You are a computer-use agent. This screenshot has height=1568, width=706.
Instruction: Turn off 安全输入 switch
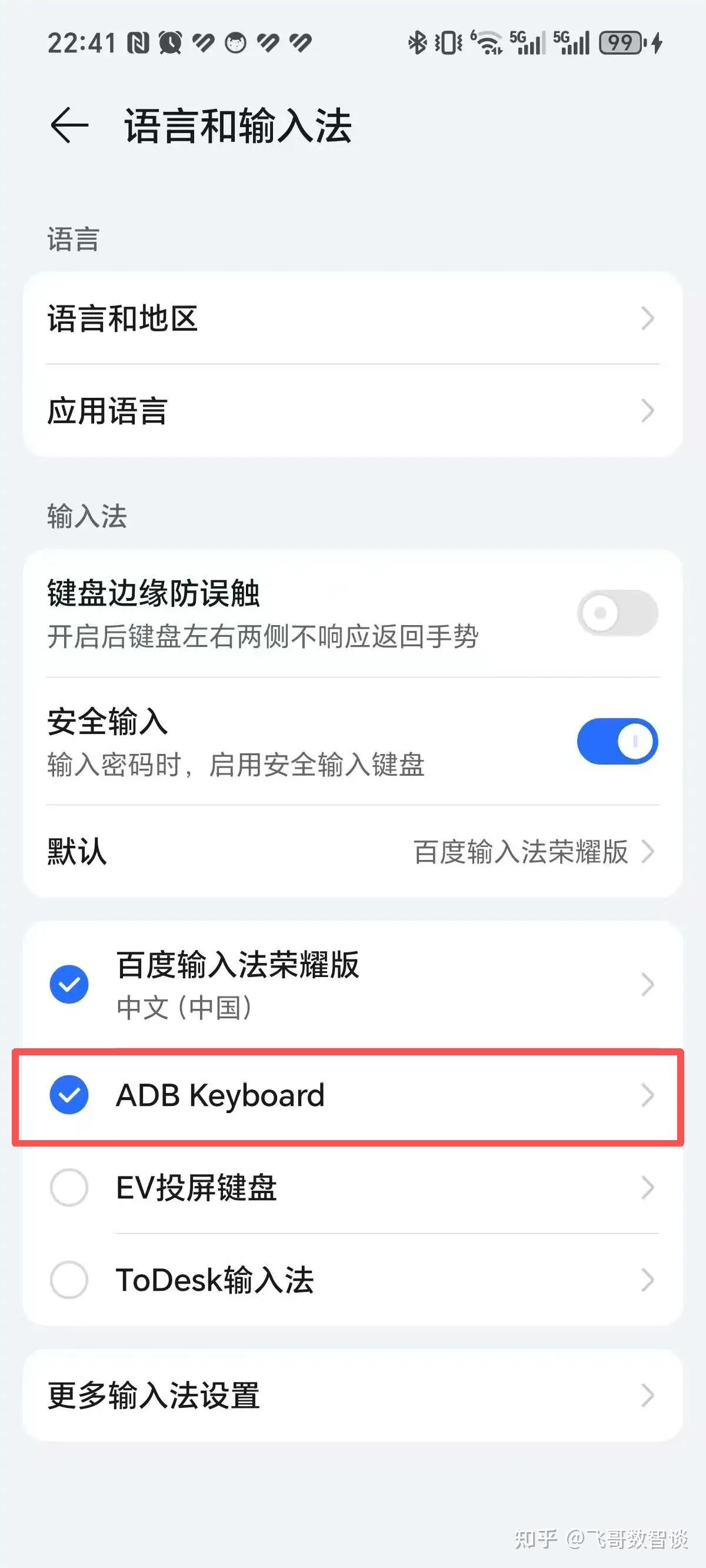pyautogui.click(x=617, y=741)
